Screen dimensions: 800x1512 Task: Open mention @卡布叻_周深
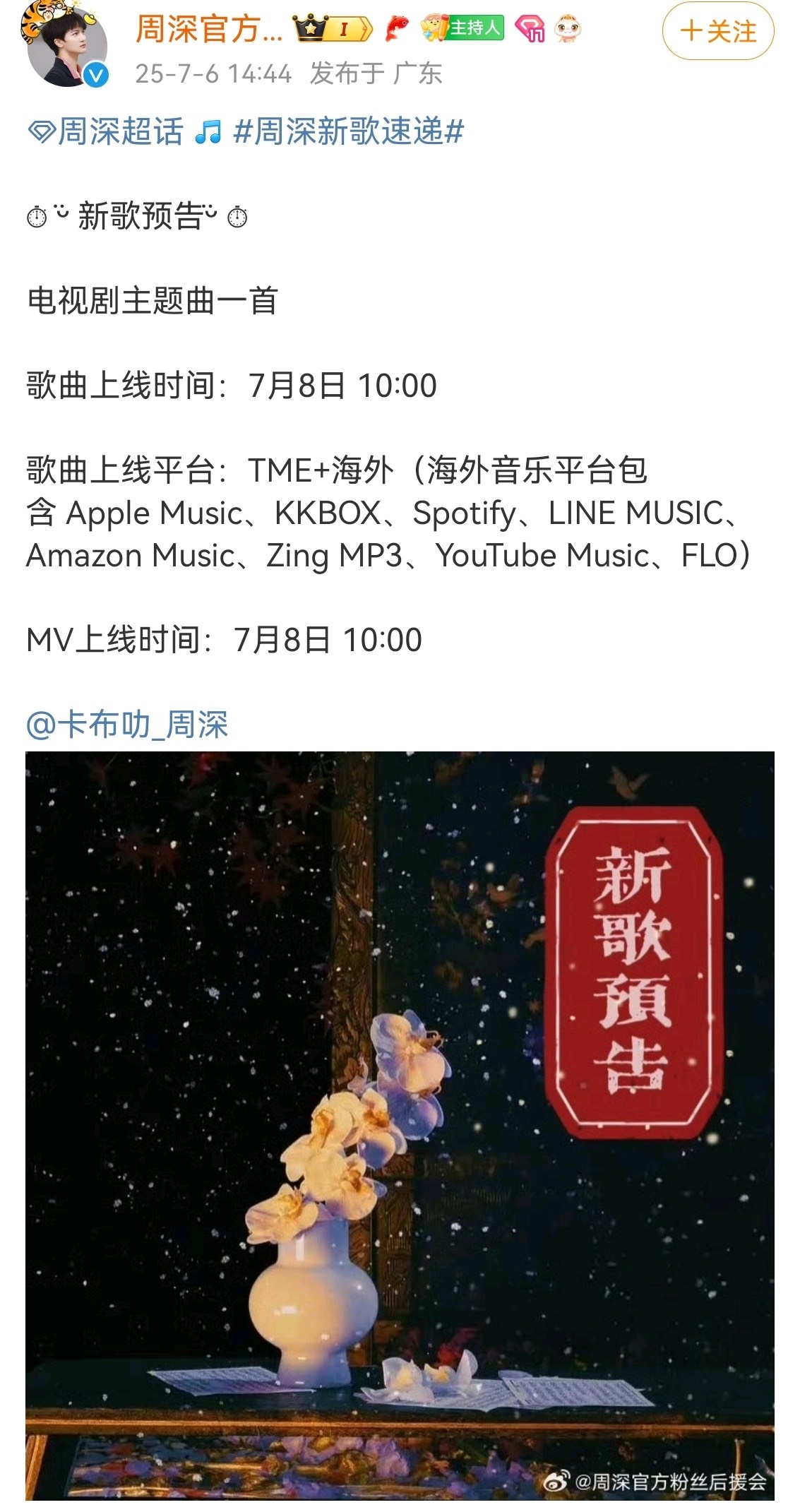click(127, 725)
